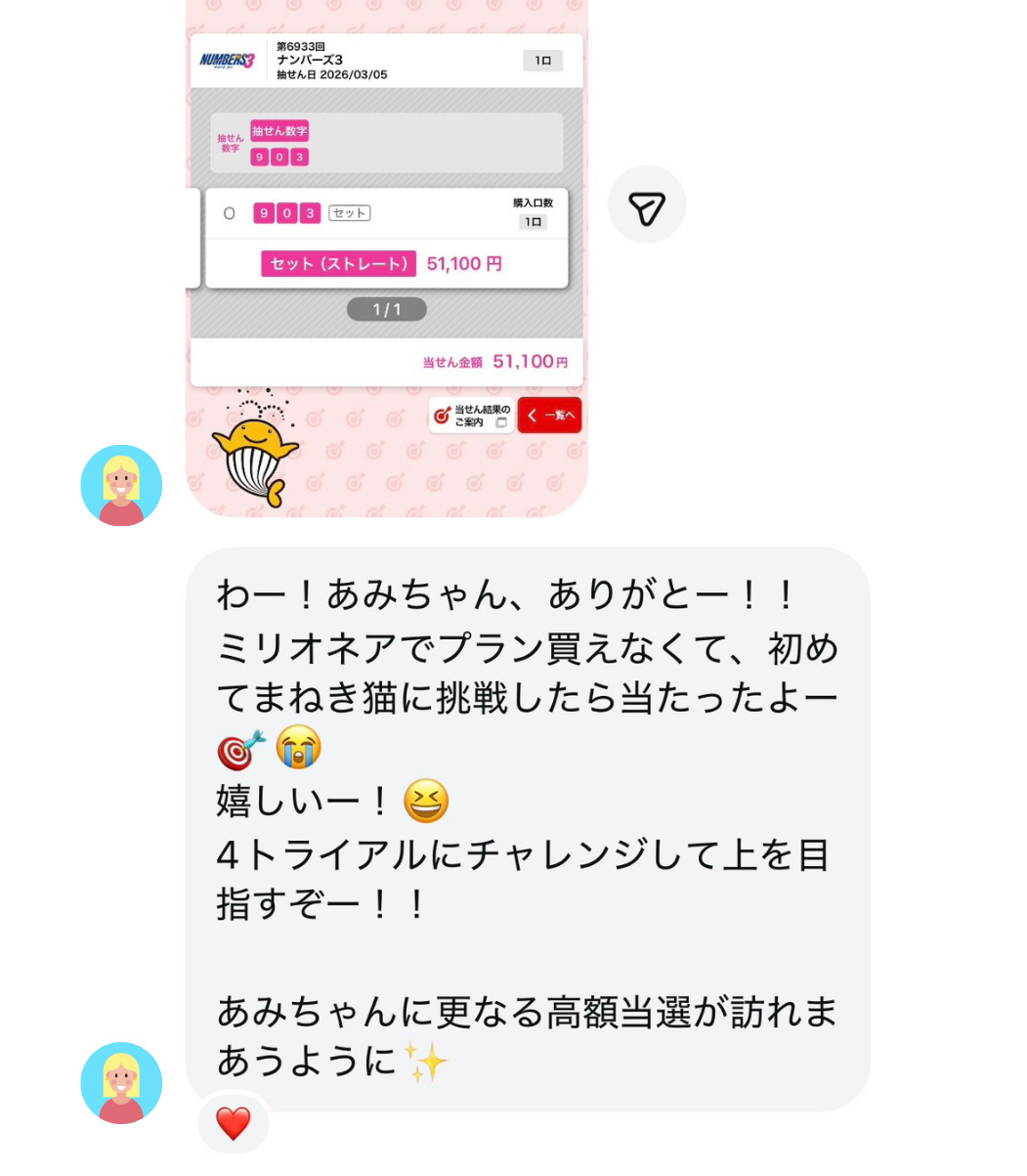Share the lottery result image via paper-plane icon
This screenshot has width=1027, height=1176.
click(646, 206)
